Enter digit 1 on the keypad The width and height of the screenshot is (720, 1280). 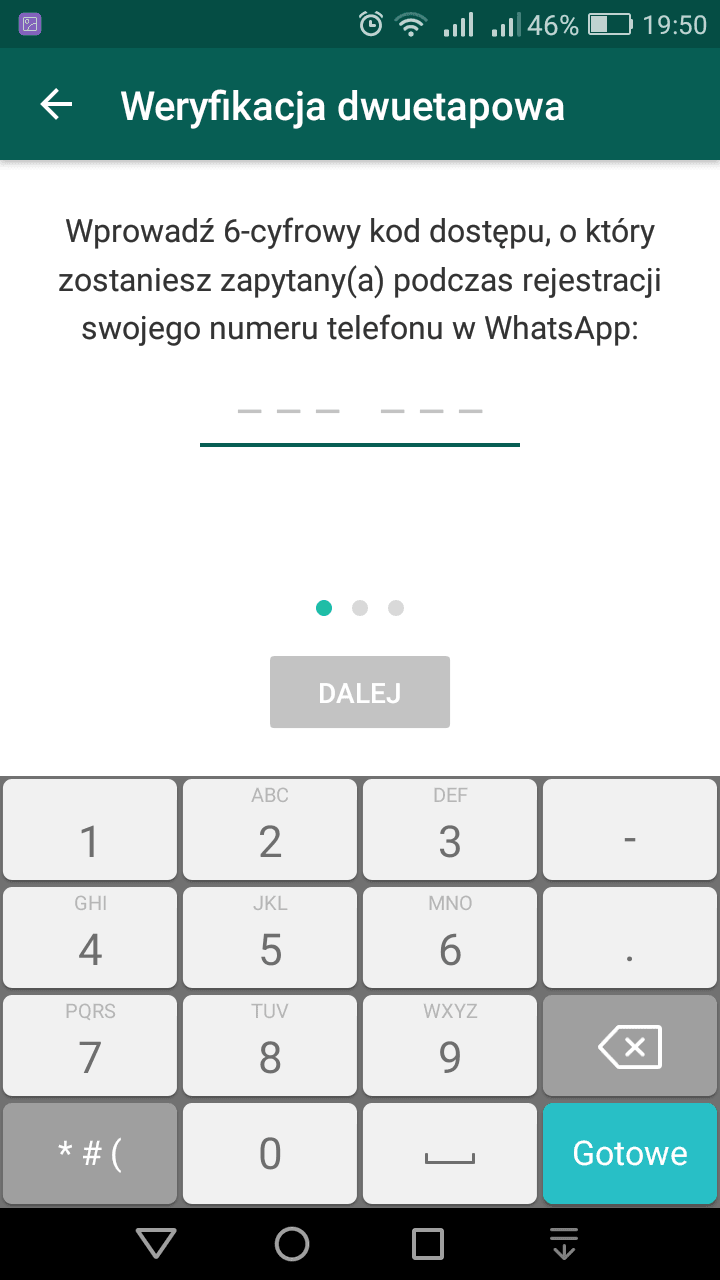tap(90, 830)
